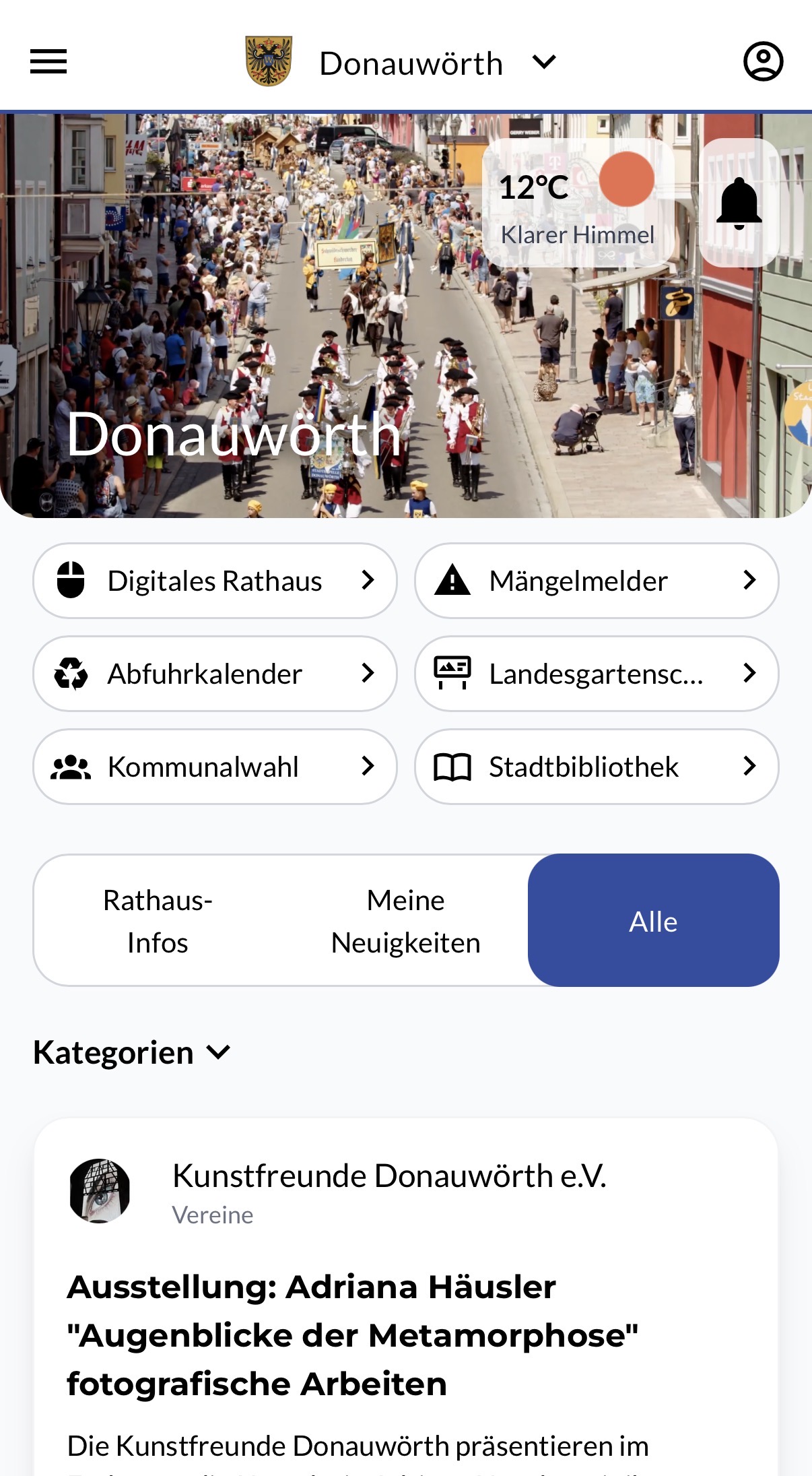Go to the Landesgartenschau shortcut
This screenshot has width=812, height=1476.
click(x=597, y=674)
